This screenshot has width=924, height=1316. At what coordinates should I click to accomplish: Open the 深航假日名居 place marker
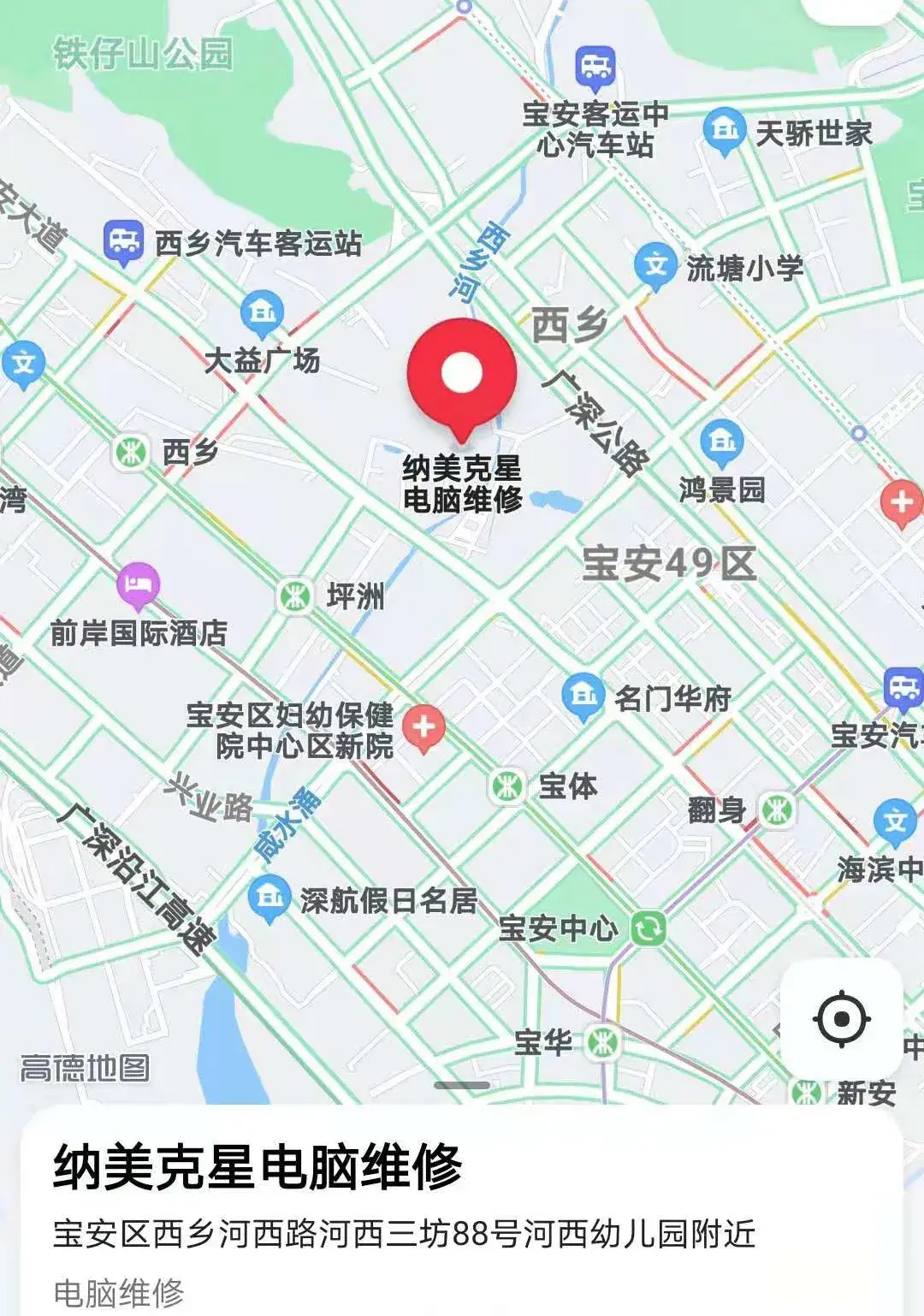click(x=269, y=899)
